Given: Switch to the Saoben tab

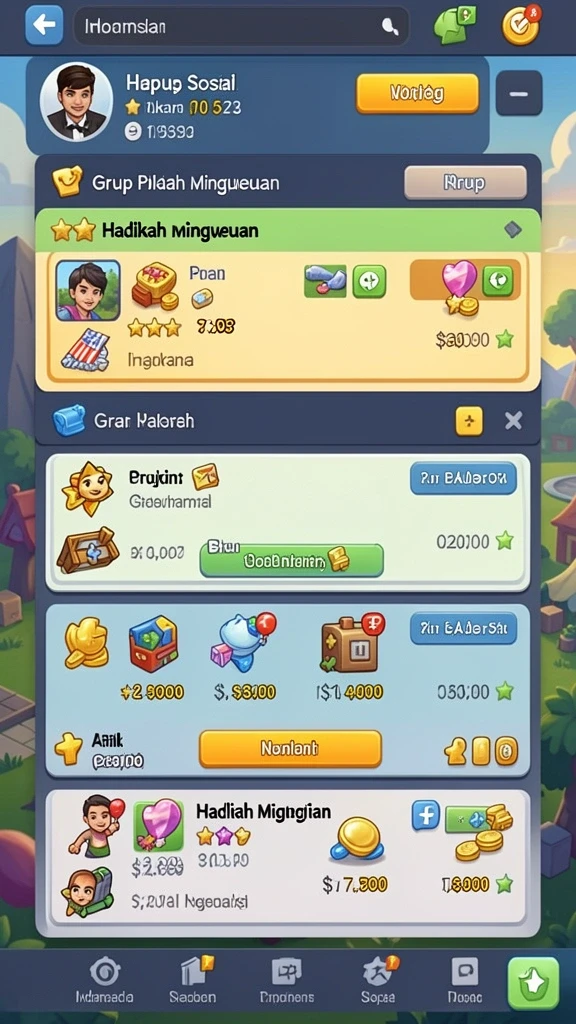Looking at the screenshot, I should click(x=193, y=981).
